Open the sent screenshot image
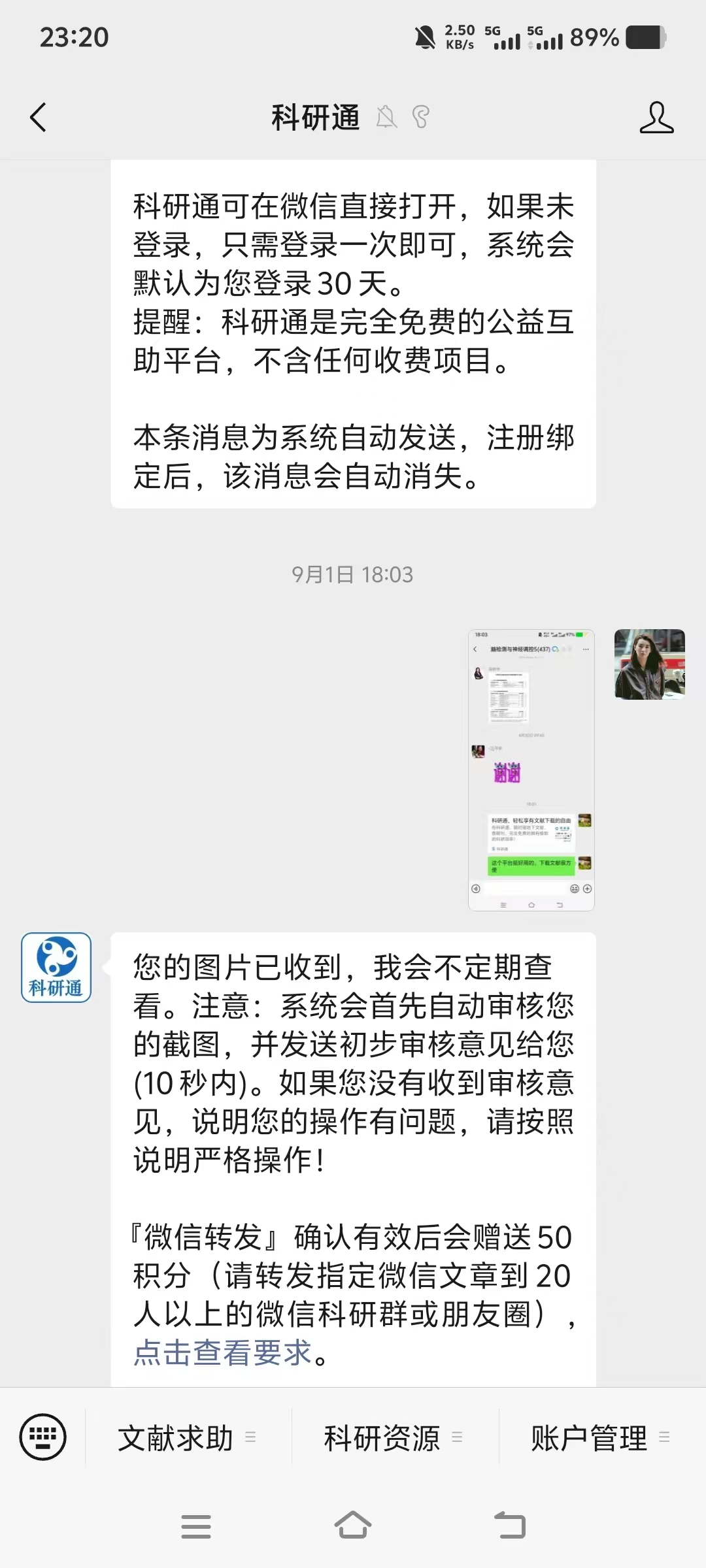Screen dimensions: 706x1568 tap(531, 770)
